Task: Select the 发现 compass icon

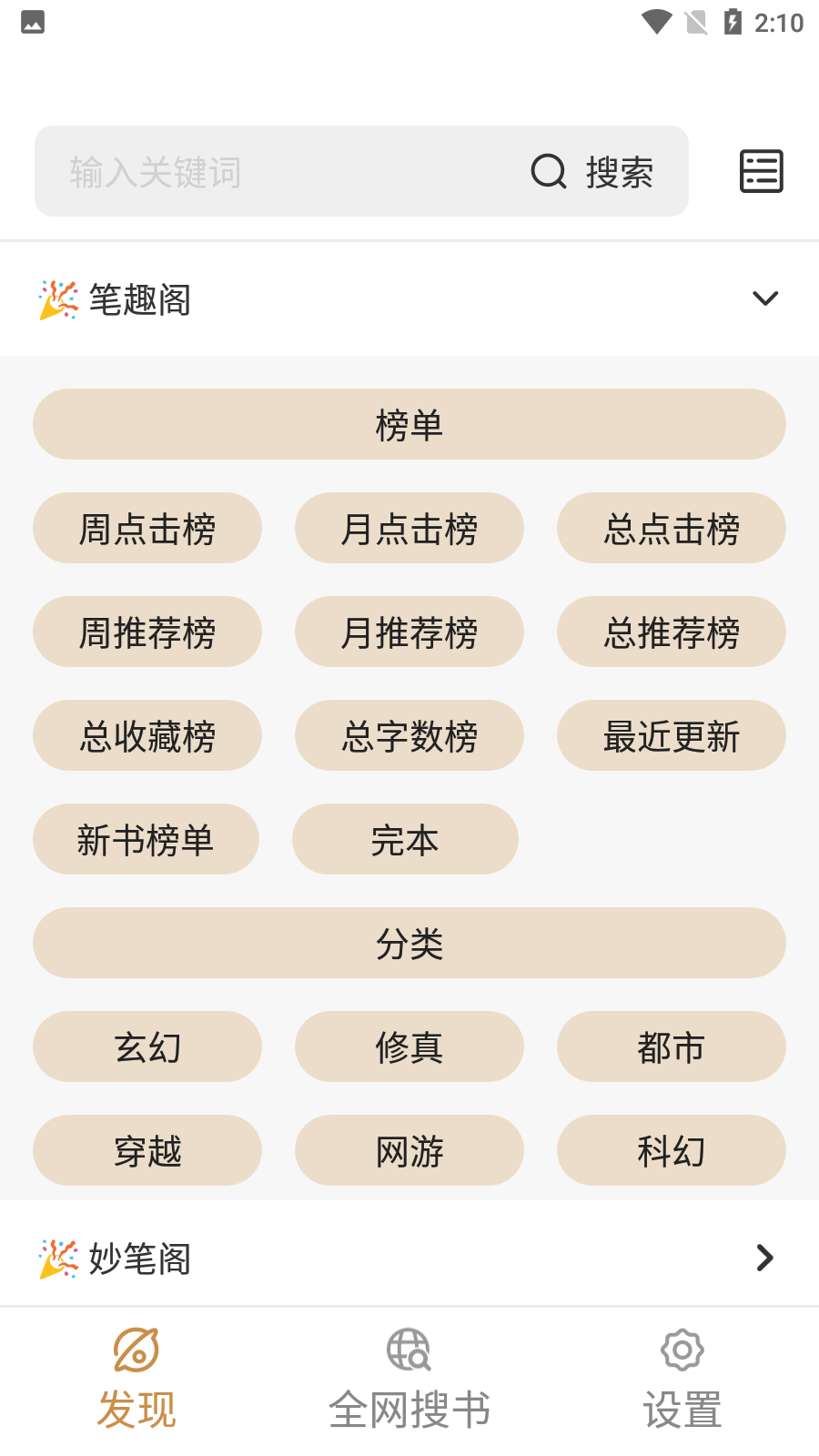Action: click(x=136, y=1350)
